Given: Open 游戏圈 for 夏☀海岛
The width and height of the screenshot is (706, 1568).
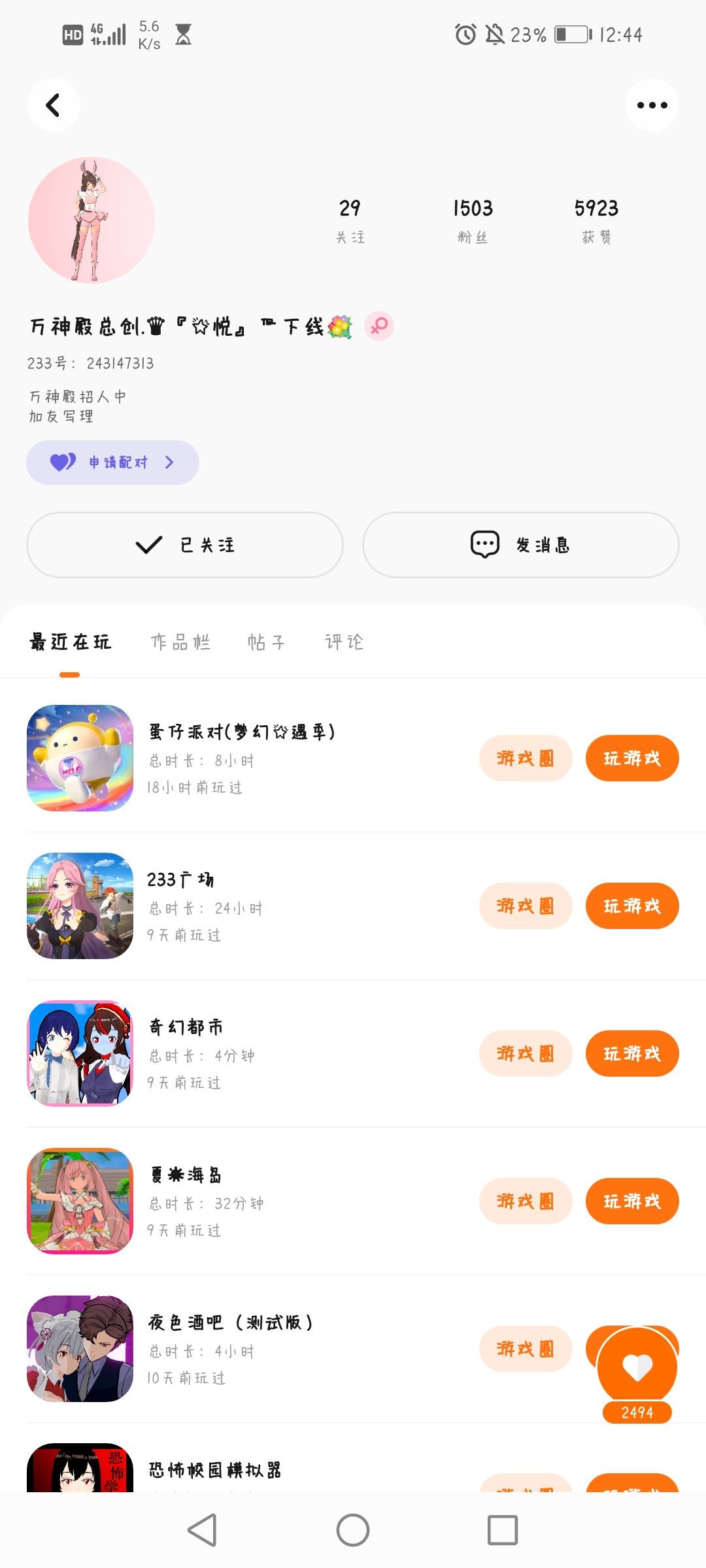Looking at the screenshot, I should pyautogui.click(x=525, y=1201).
